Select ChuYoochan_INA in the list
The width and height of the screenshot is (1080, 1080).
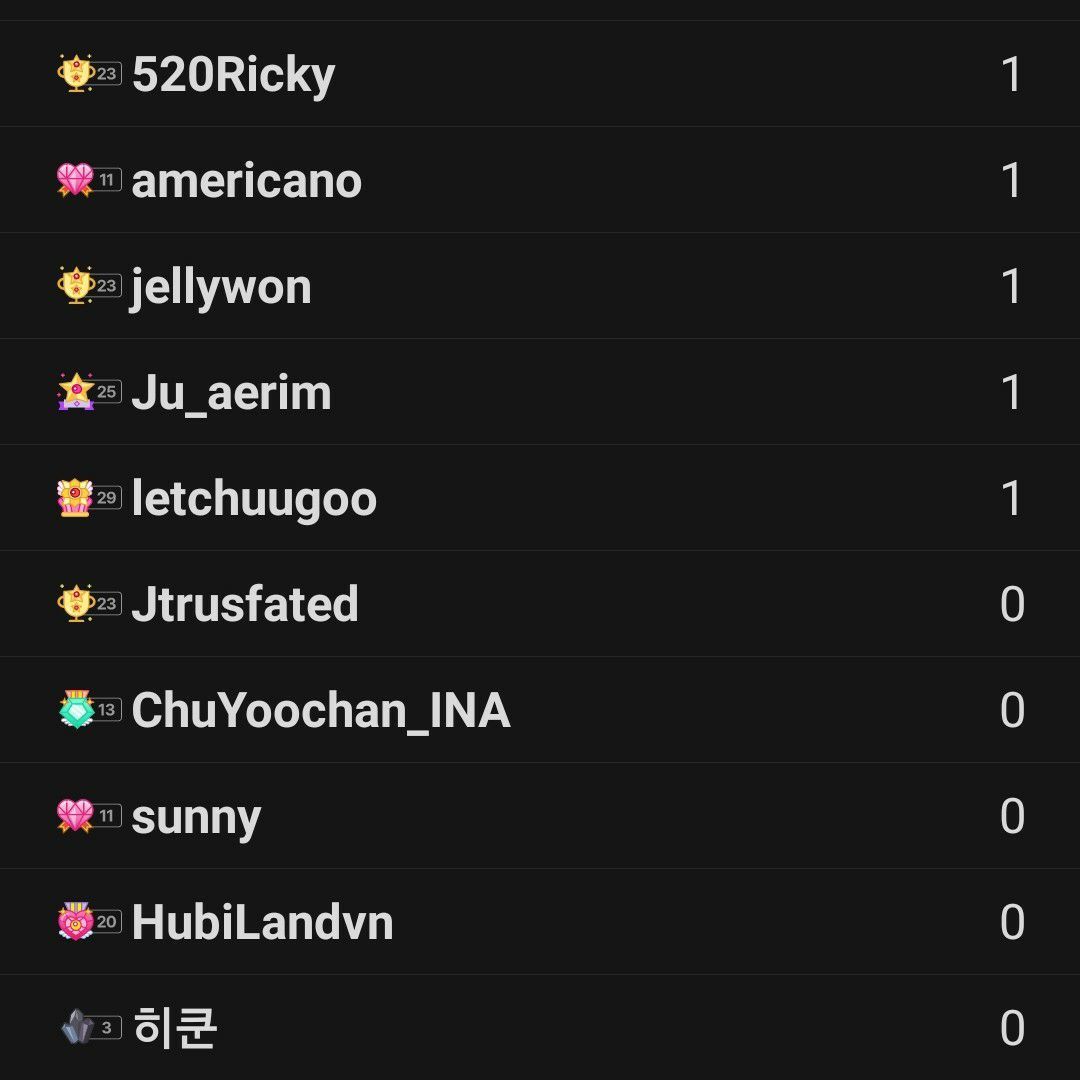click(x=320, y=711)
